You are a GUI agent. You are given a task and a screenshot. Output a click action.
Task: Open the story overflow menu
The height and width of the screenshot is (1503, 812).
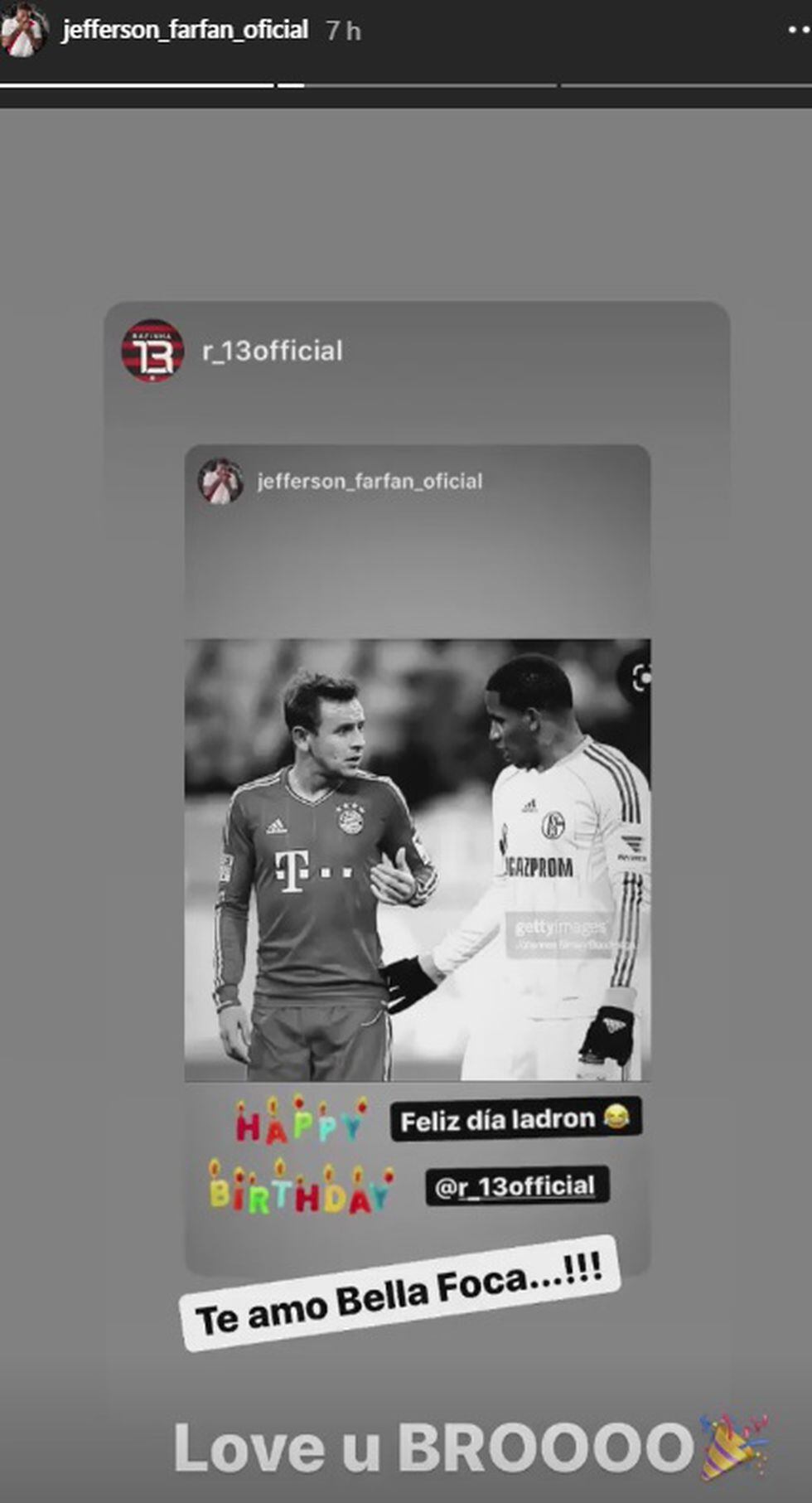click(795, 29)
